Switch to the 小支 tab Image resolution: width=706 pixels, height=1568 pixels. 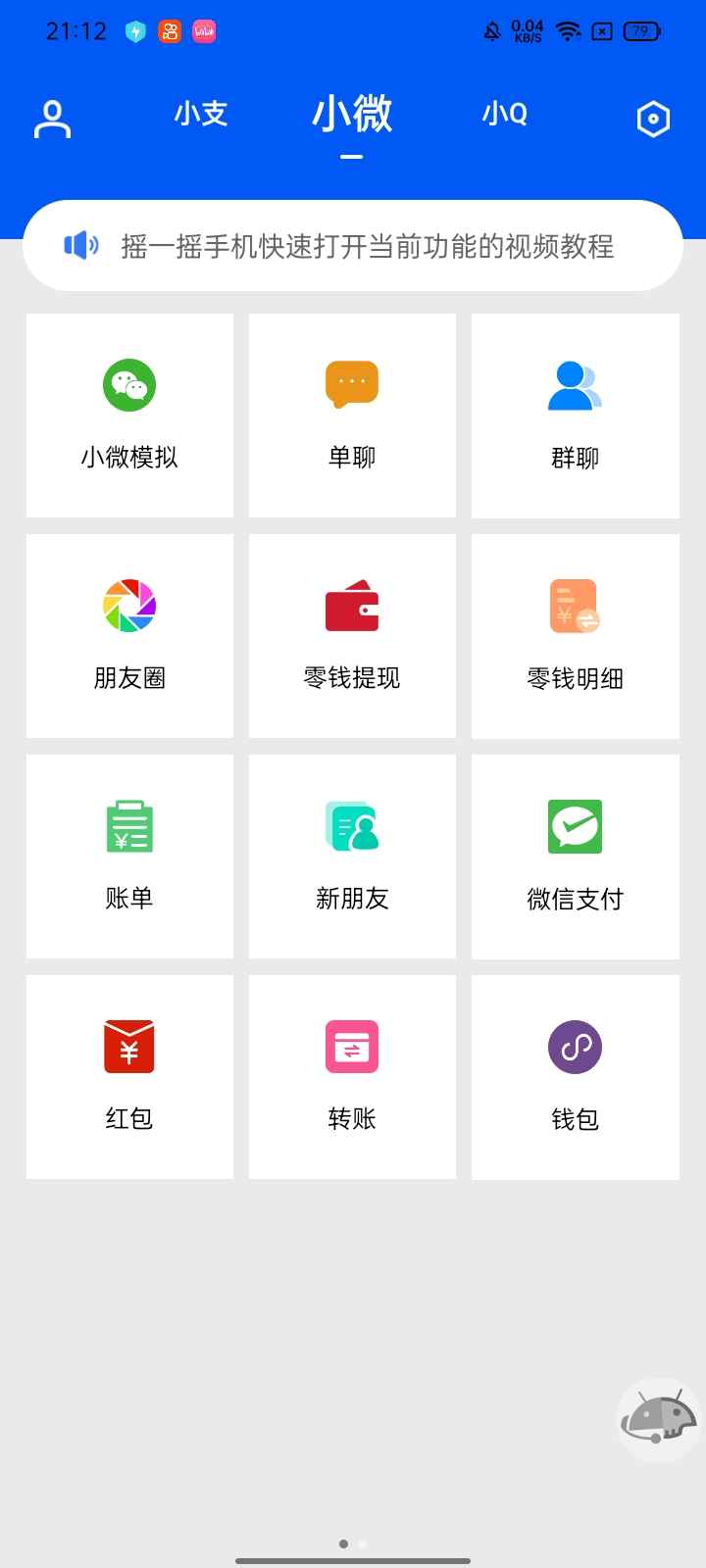(x=200, y=115)
